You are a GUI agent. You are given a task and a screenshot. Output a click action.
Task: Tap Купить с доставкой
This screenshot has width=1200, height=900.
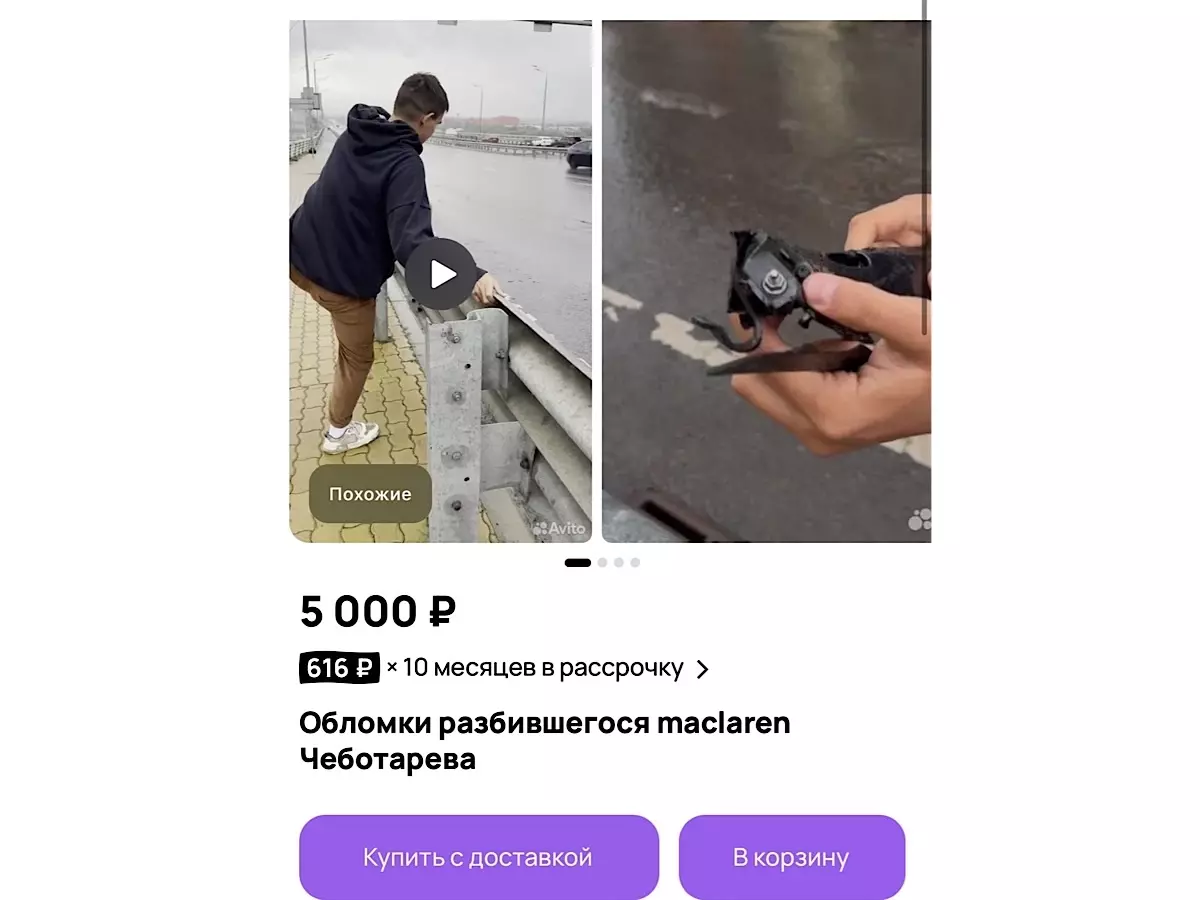(x=478, y=857)
